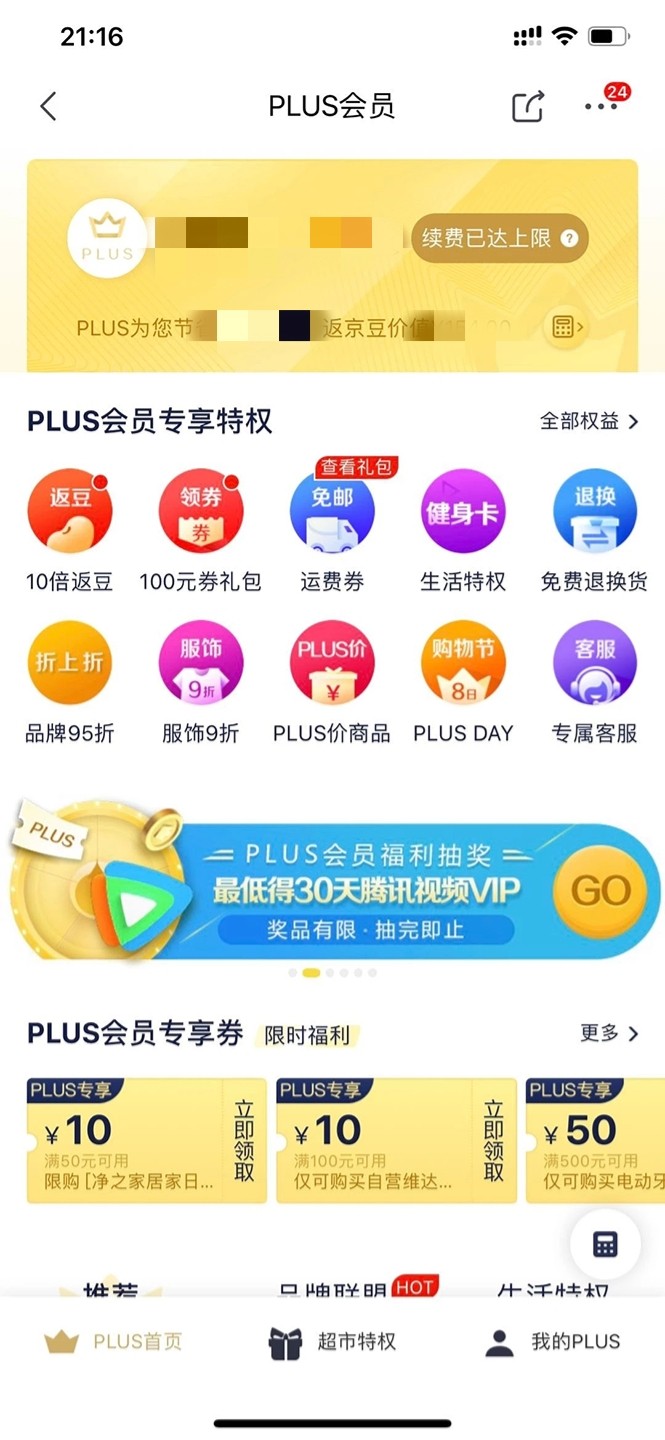This screenshot has width=665, height=1440.
Task: Go back from the PLUS会员 page
Action: (48, 106)
